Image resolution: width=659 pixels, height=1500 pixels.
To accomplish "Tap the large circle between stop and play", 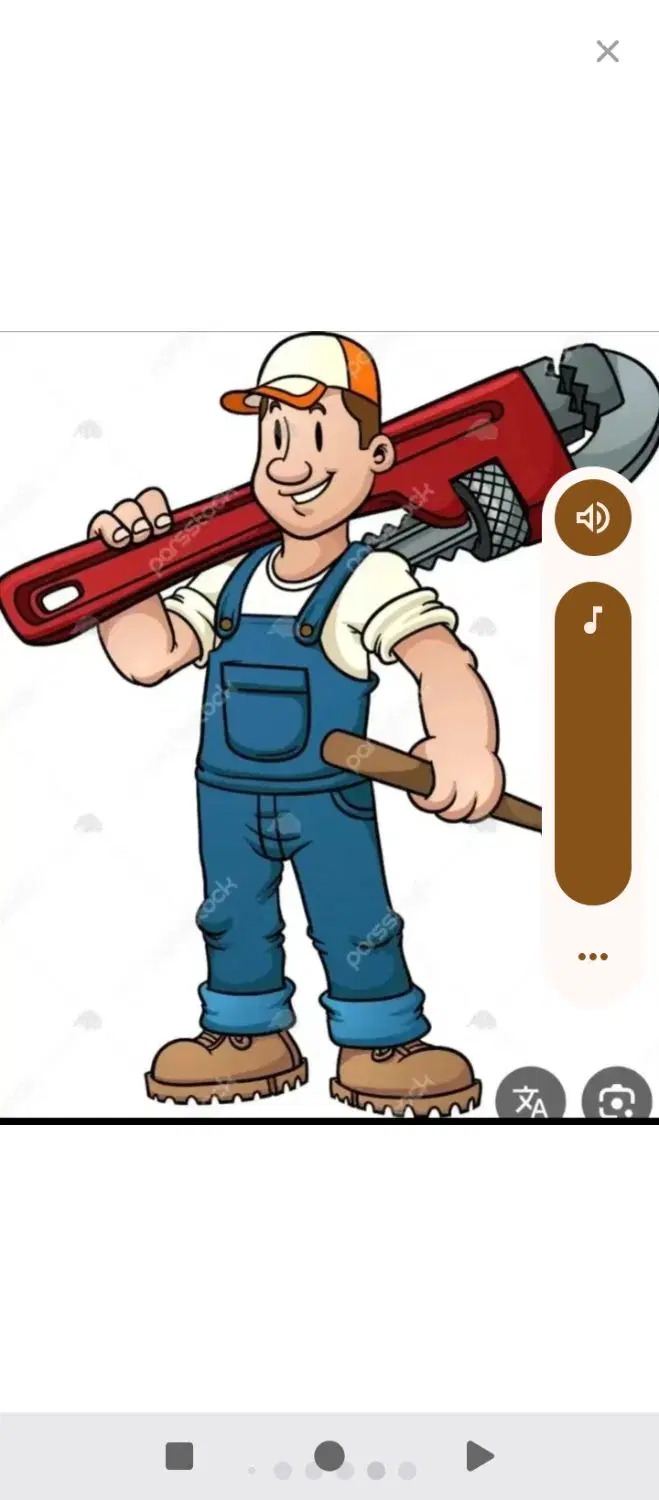I will pyautogui.click(x=329, y=1455).
